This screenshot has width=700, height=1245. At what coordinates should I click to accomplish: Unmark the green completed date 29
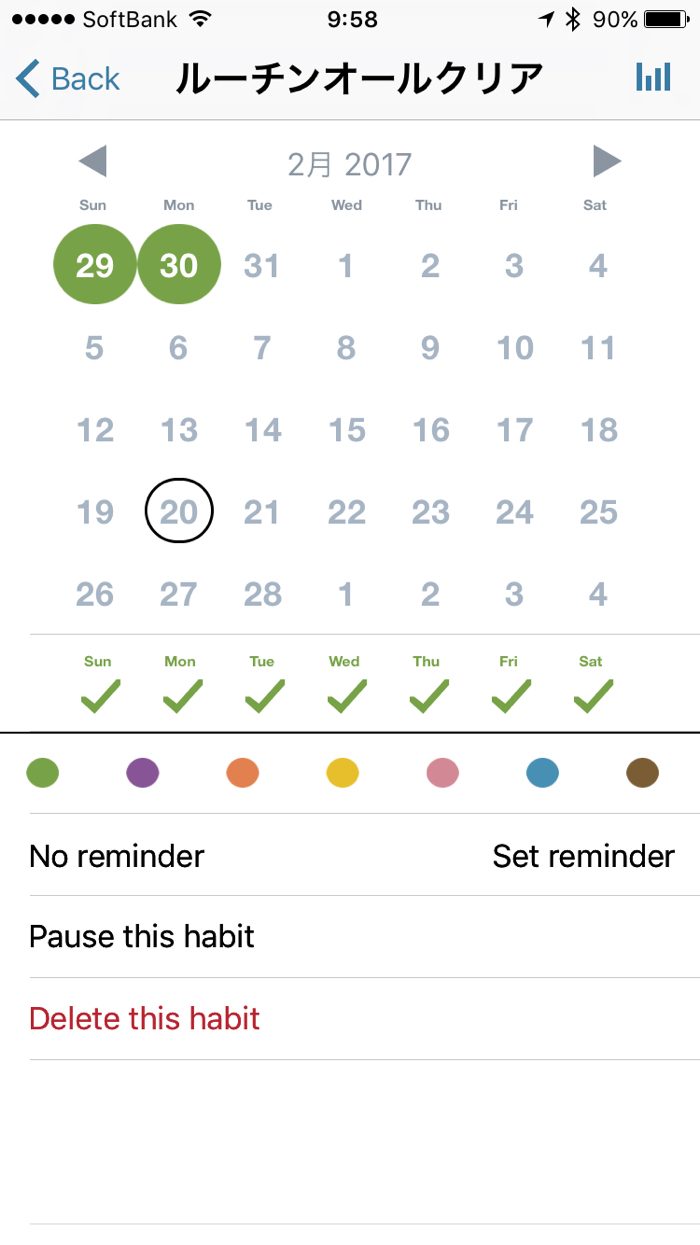click(x=95, y=265)
